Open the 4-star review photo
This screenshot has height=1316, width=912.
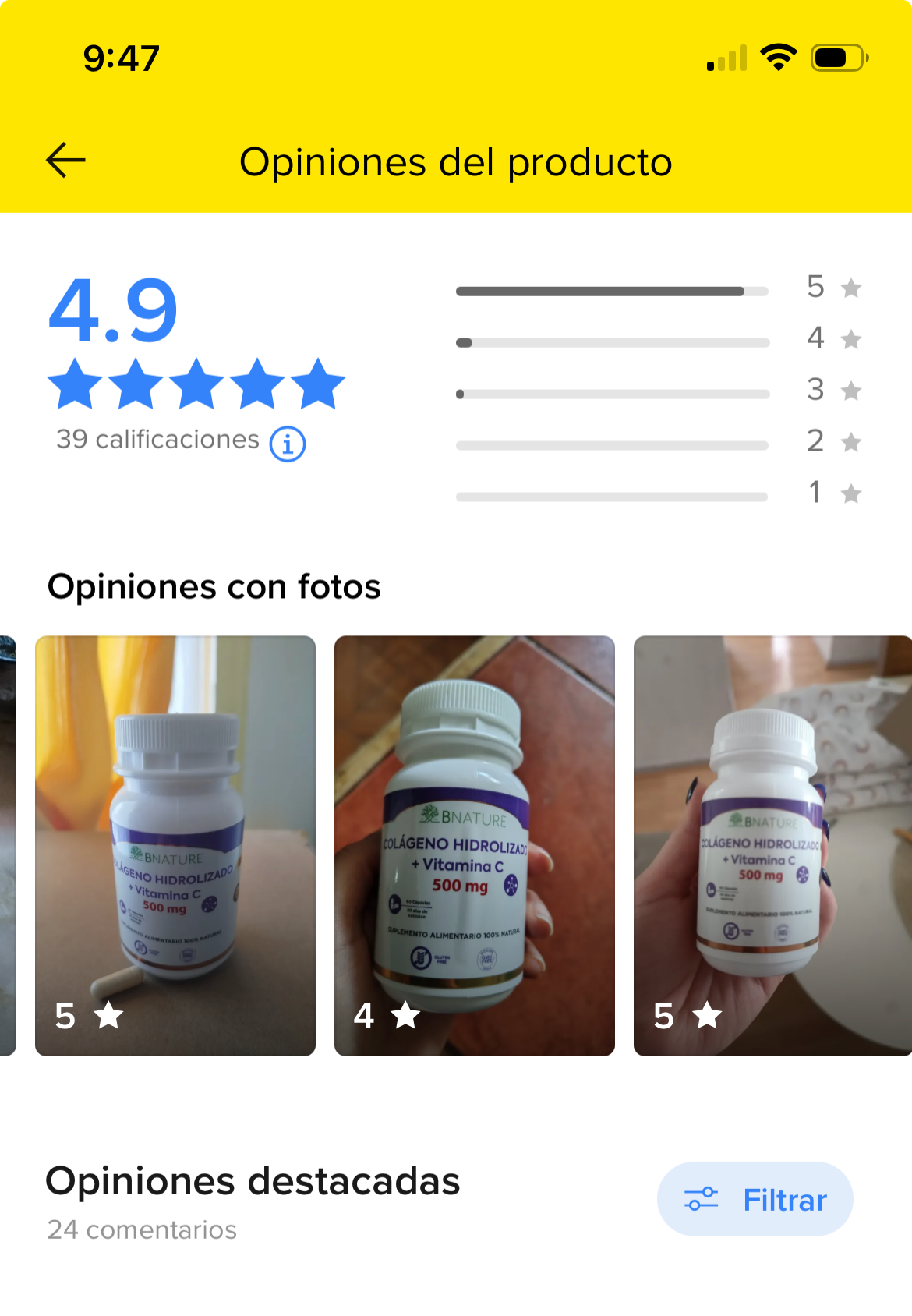tap(474, 845)
